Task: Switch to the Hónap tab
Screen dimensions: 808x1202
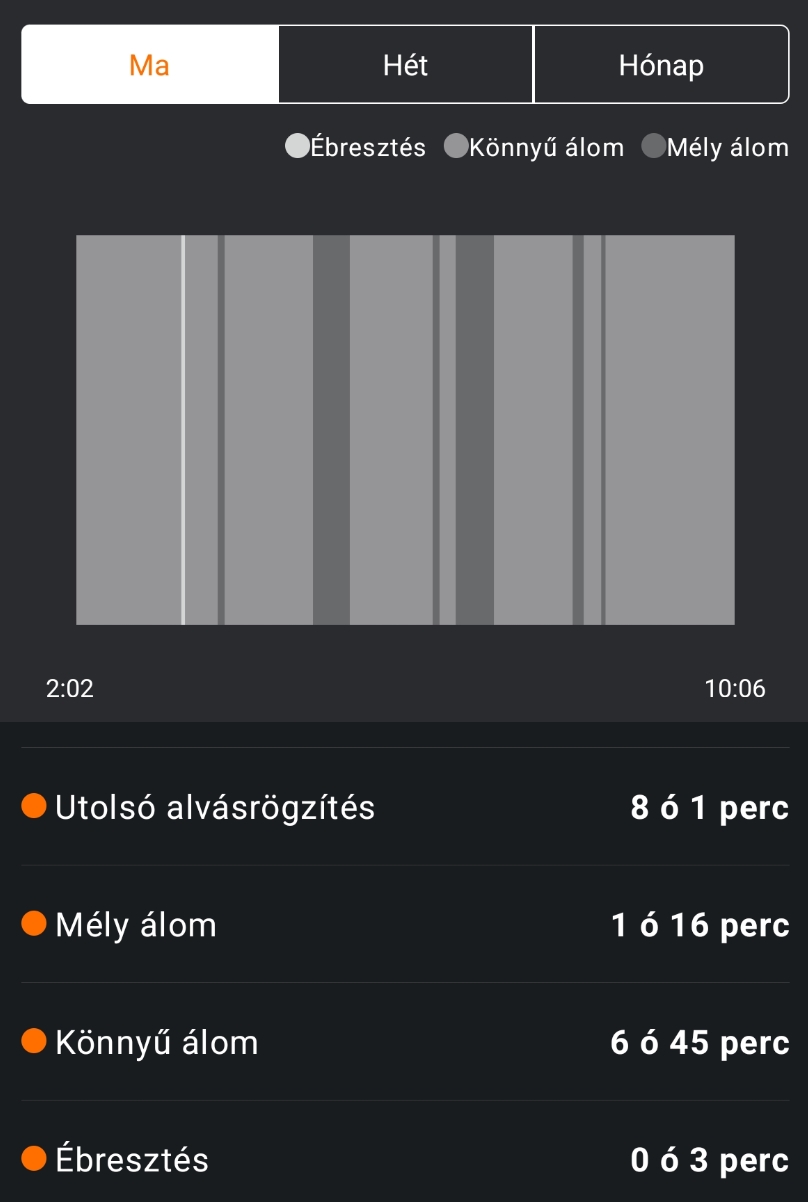Action: click(x=661, y=65)
